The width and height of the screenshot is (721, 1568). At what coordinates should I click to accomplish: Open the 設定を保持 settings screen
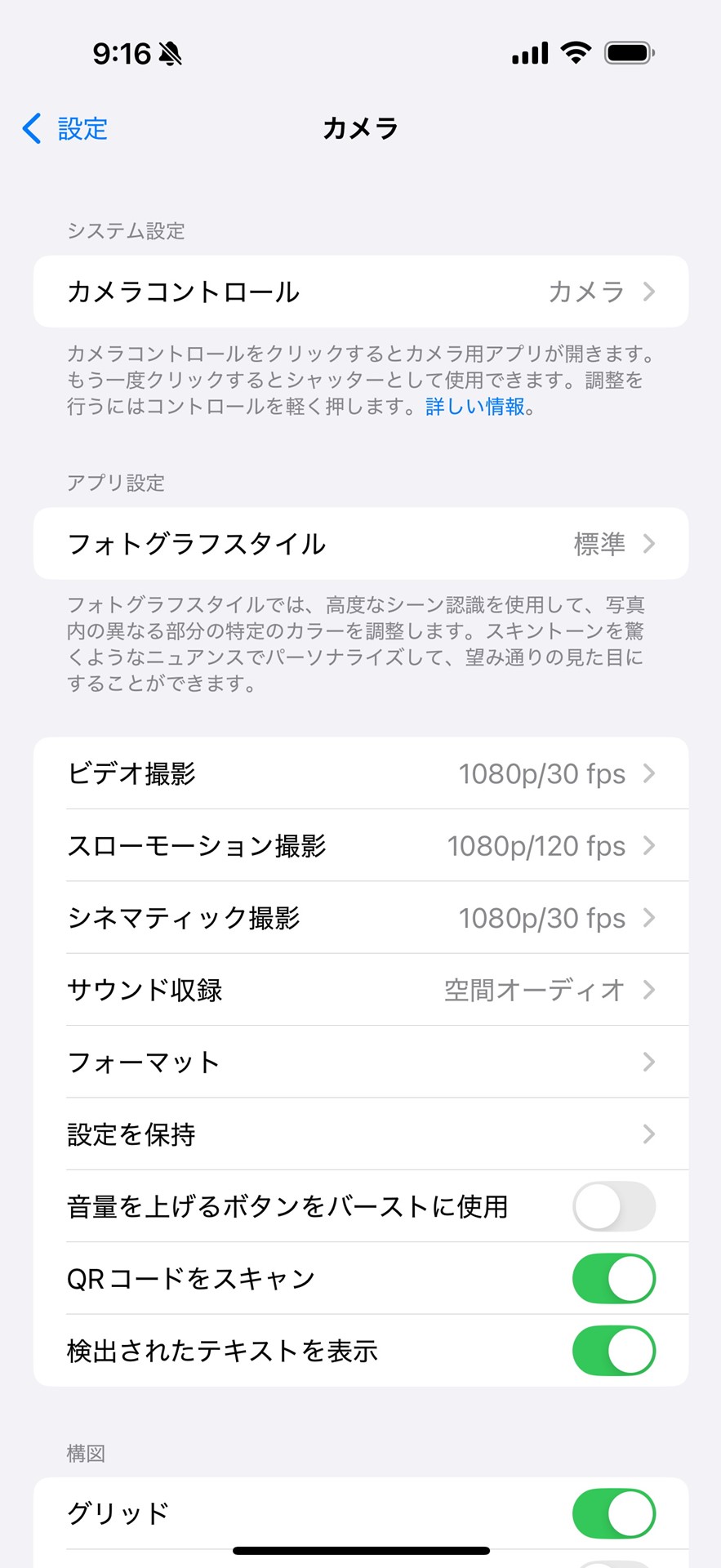click(359, 1134)
